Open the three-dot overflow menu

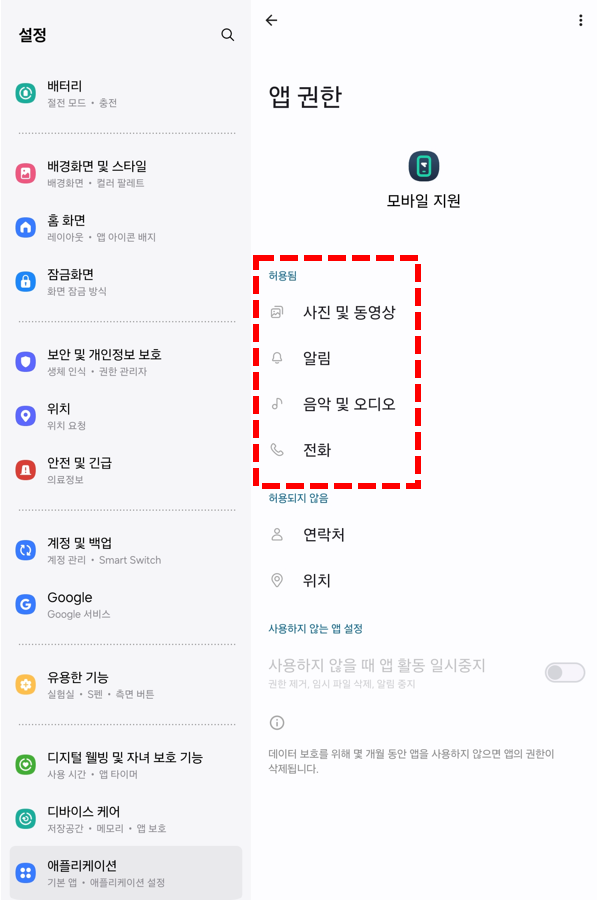[x=580, y=20]
